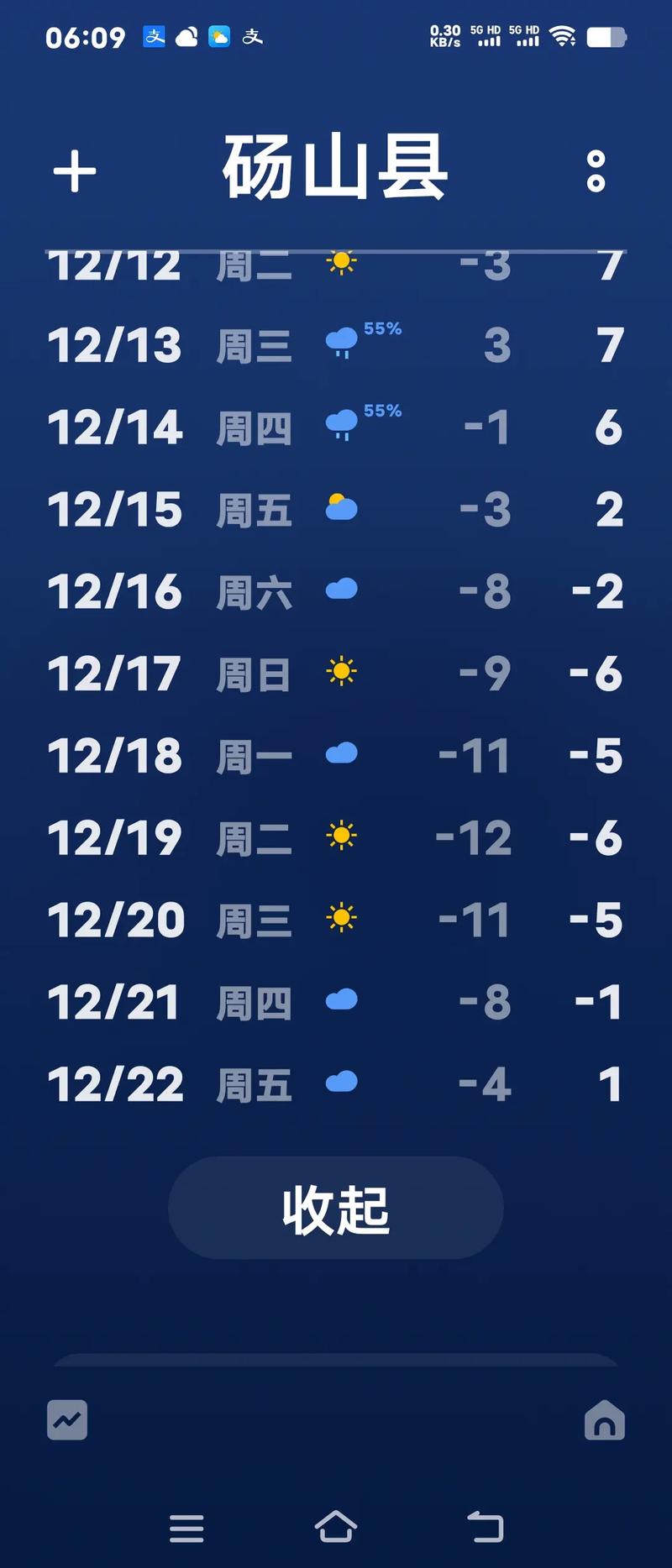Tap the battery indicator in the status bar

(x=606, y=36)
